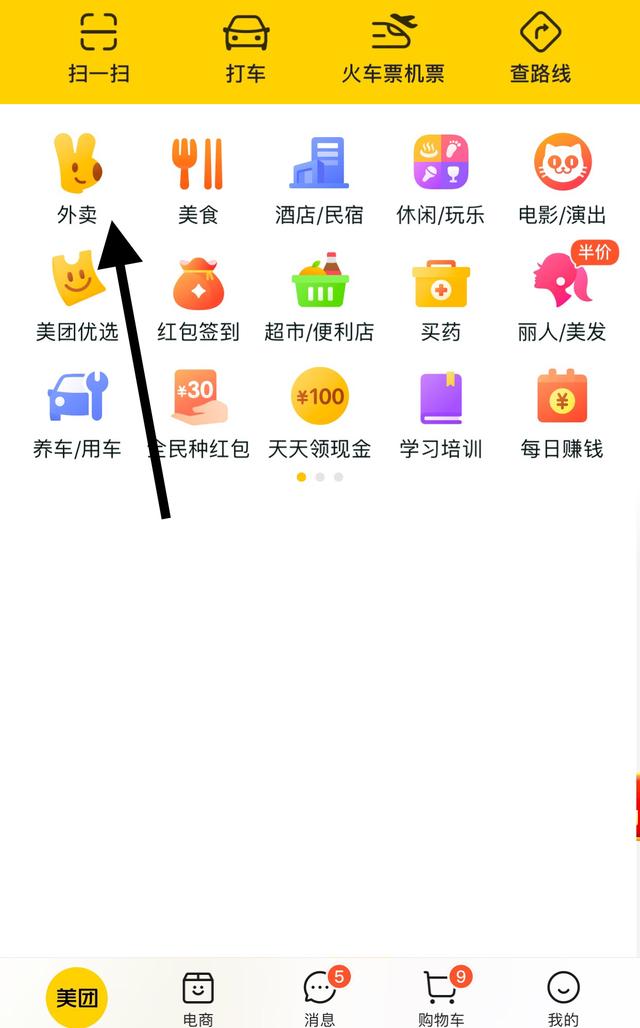
Task: Open 学习培训 category
Action: (x=441, y=412)
